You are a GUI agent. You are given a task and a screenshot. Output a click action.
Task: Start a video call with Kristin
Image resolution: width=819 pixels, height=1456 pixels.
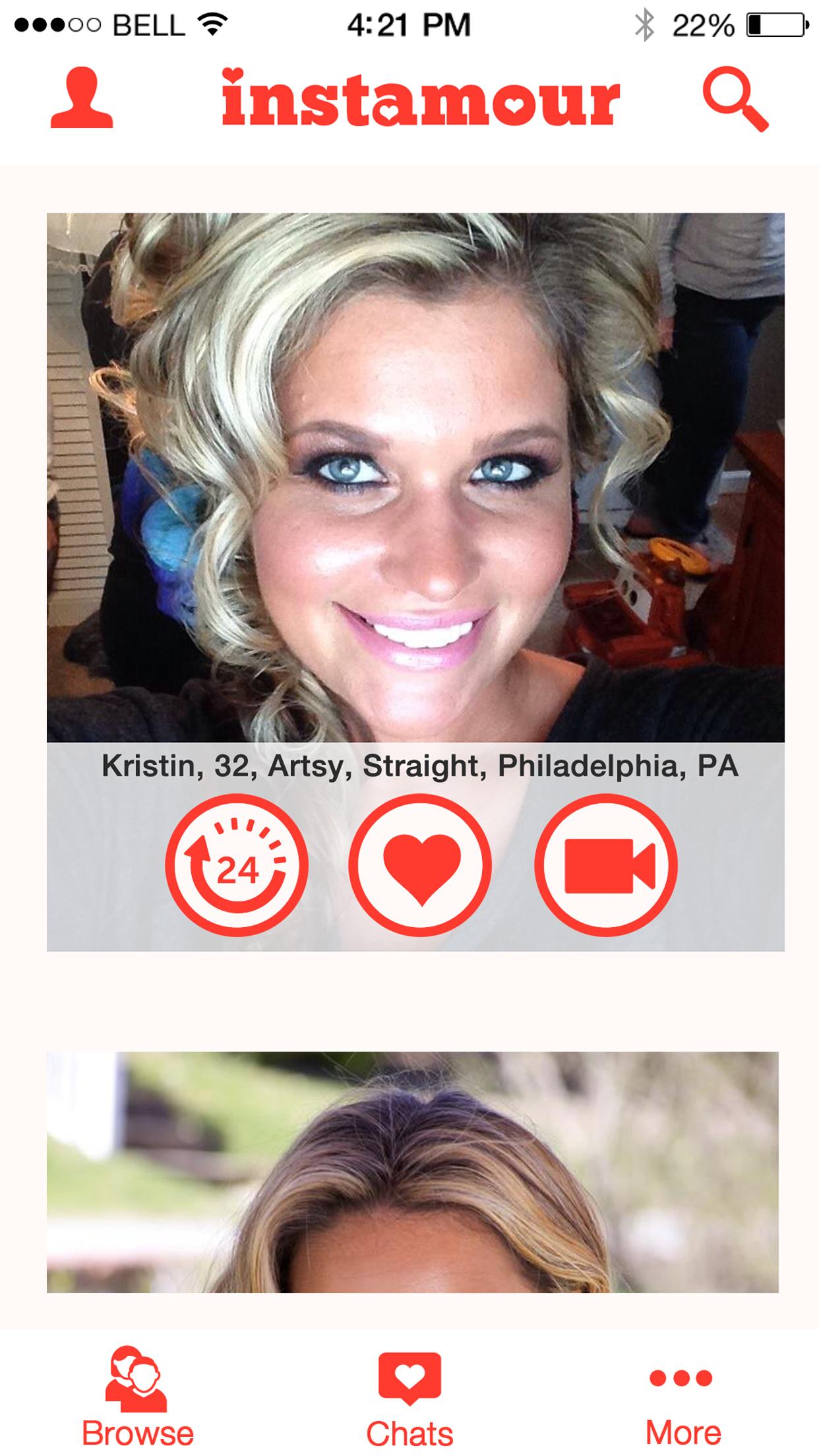605,864
